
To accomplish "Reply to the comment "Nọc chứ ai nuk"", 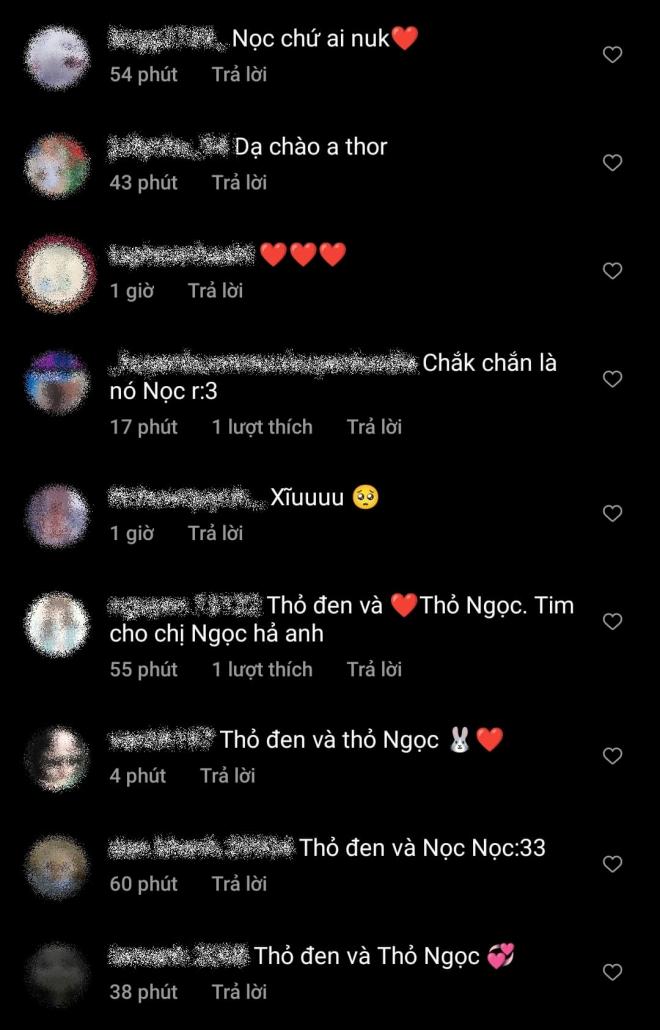I will coord(239,74).
